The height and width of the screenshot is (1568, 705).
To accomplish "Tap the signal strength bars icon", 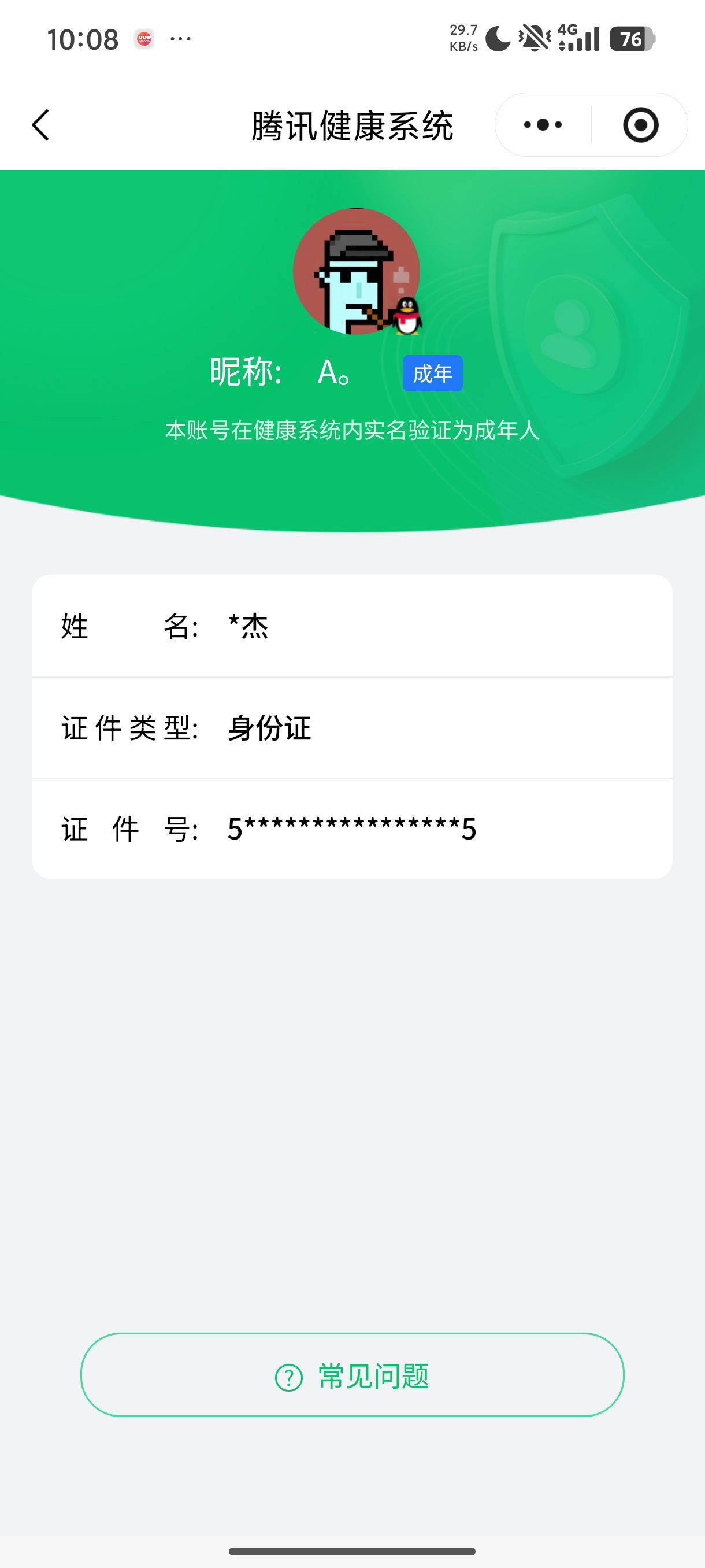I will (x=585, y=43).
